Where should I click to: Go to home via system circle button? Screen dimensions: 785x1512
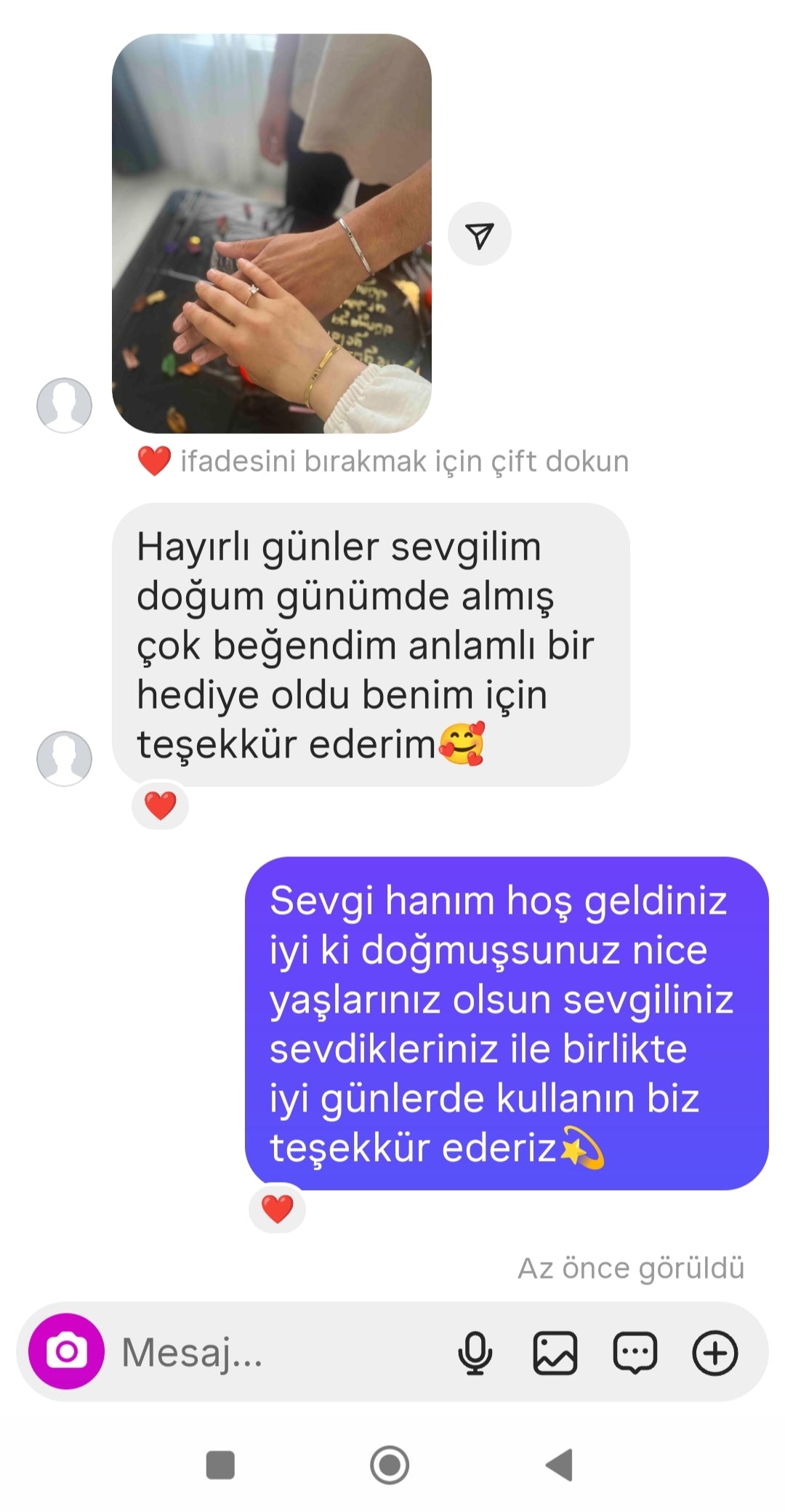(390, 1465)
